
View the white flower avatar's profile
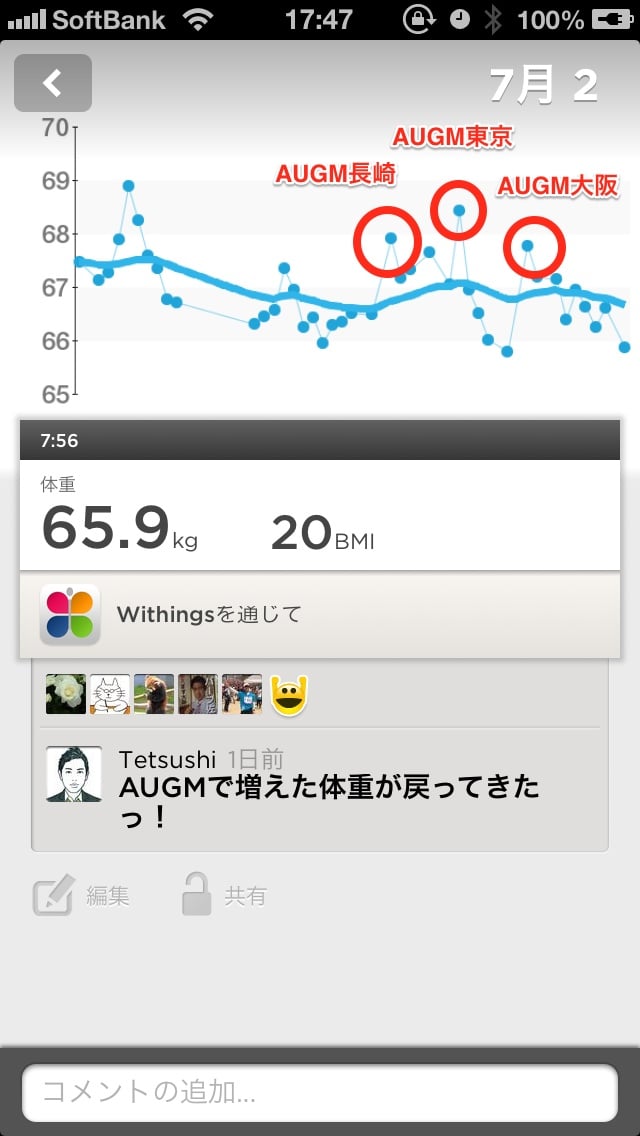[66, 694]
